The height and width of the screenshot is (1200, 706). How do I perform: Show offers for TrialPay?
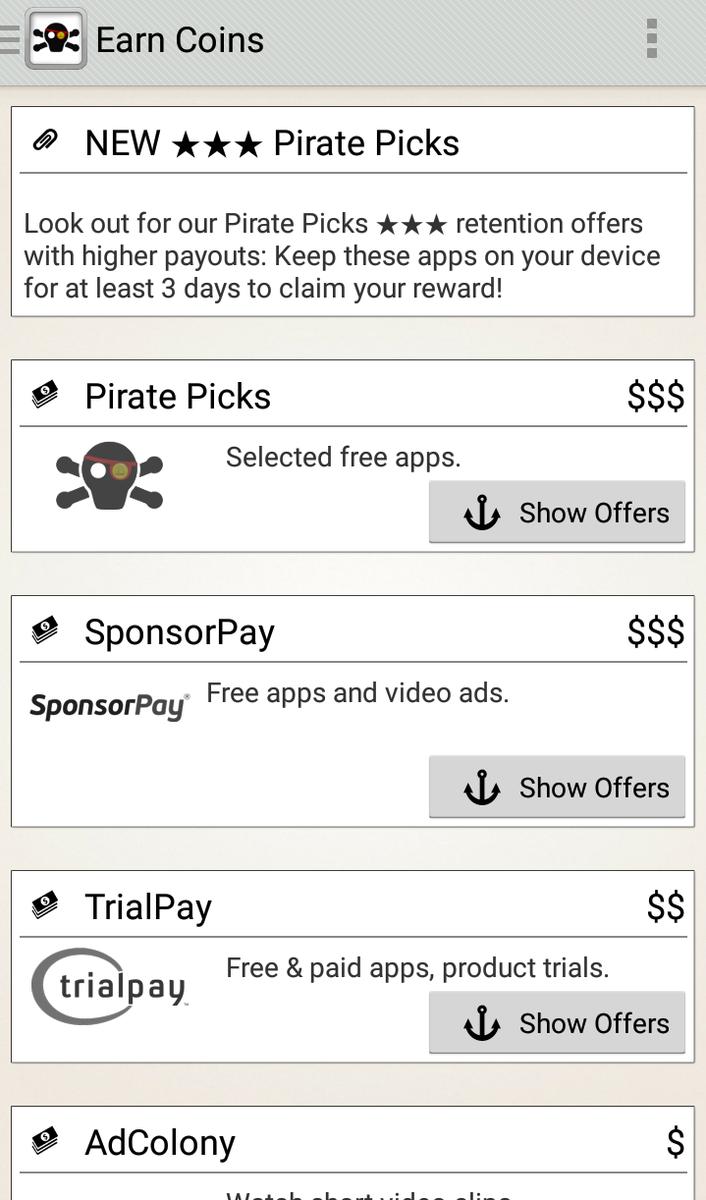[557, 1023]
